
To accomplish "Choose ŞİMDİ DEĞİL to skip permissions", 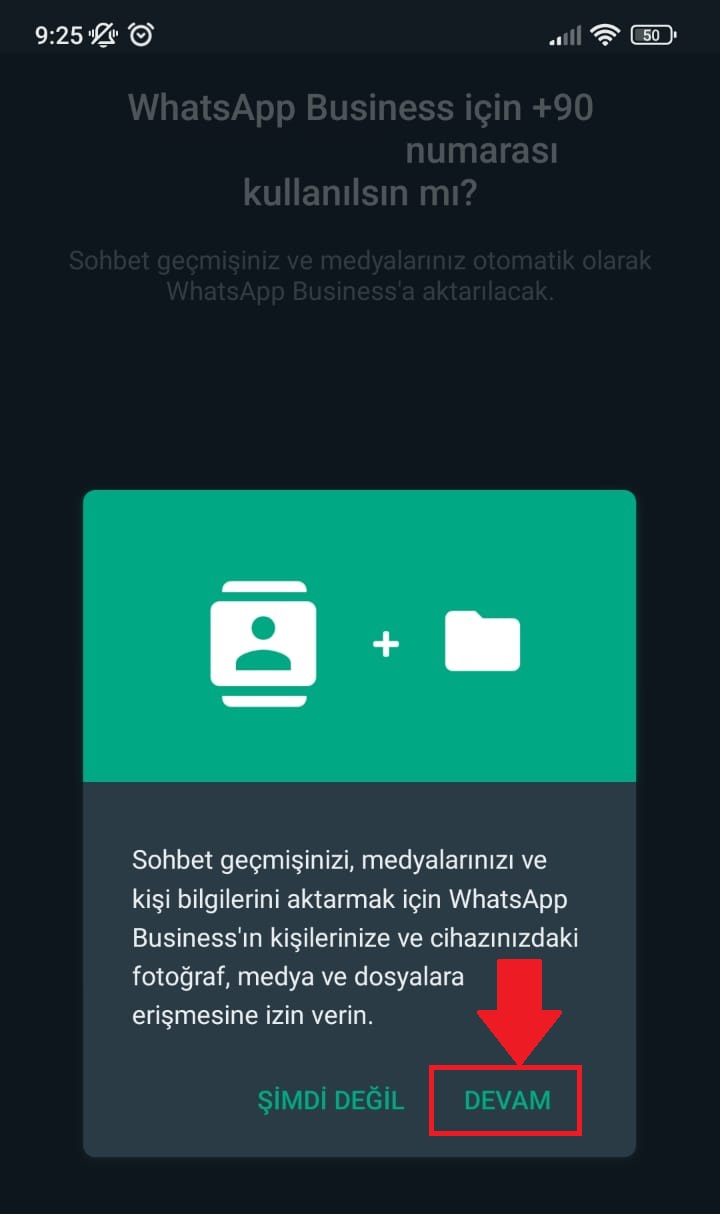I will point(331,1100).
